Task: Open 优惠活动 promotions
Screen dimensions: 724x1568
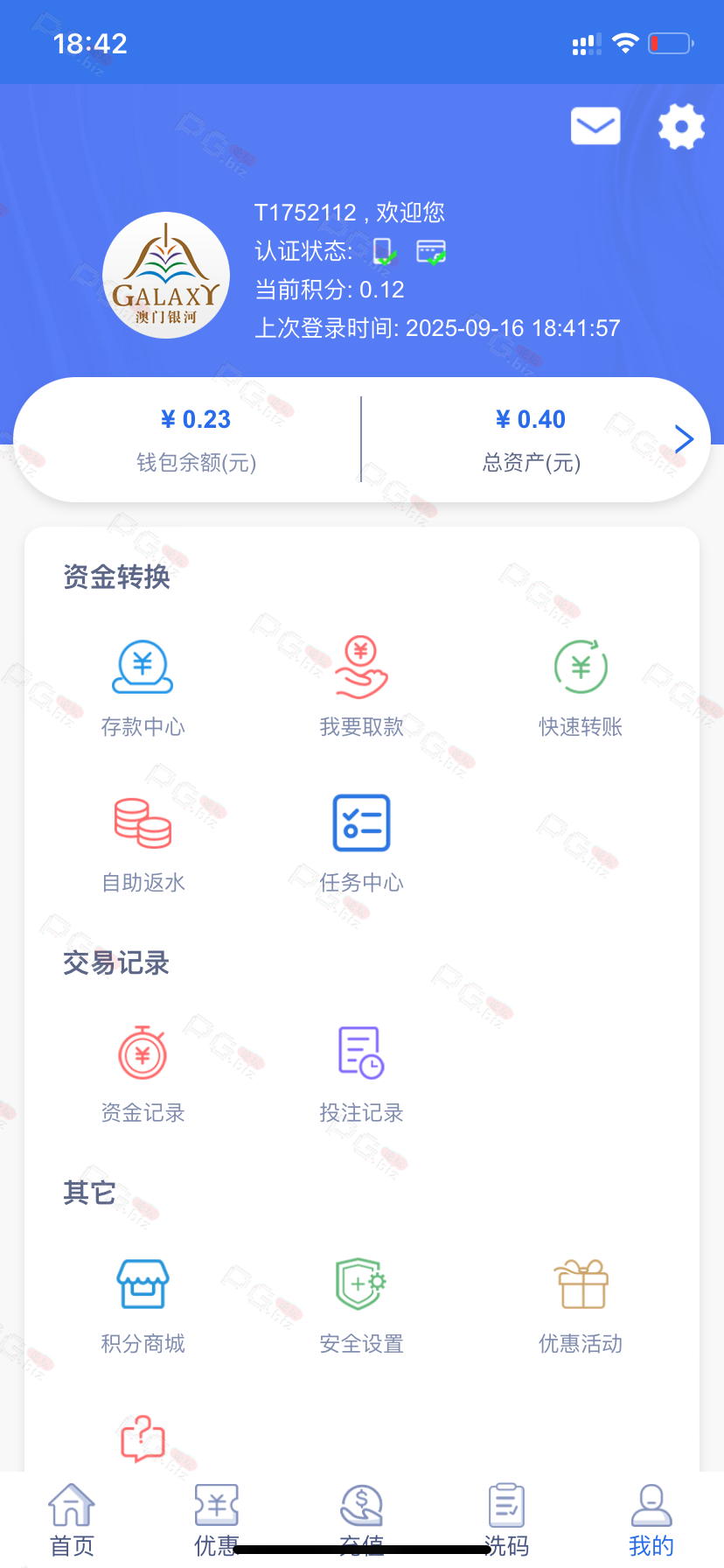Action: [581, 1304]
